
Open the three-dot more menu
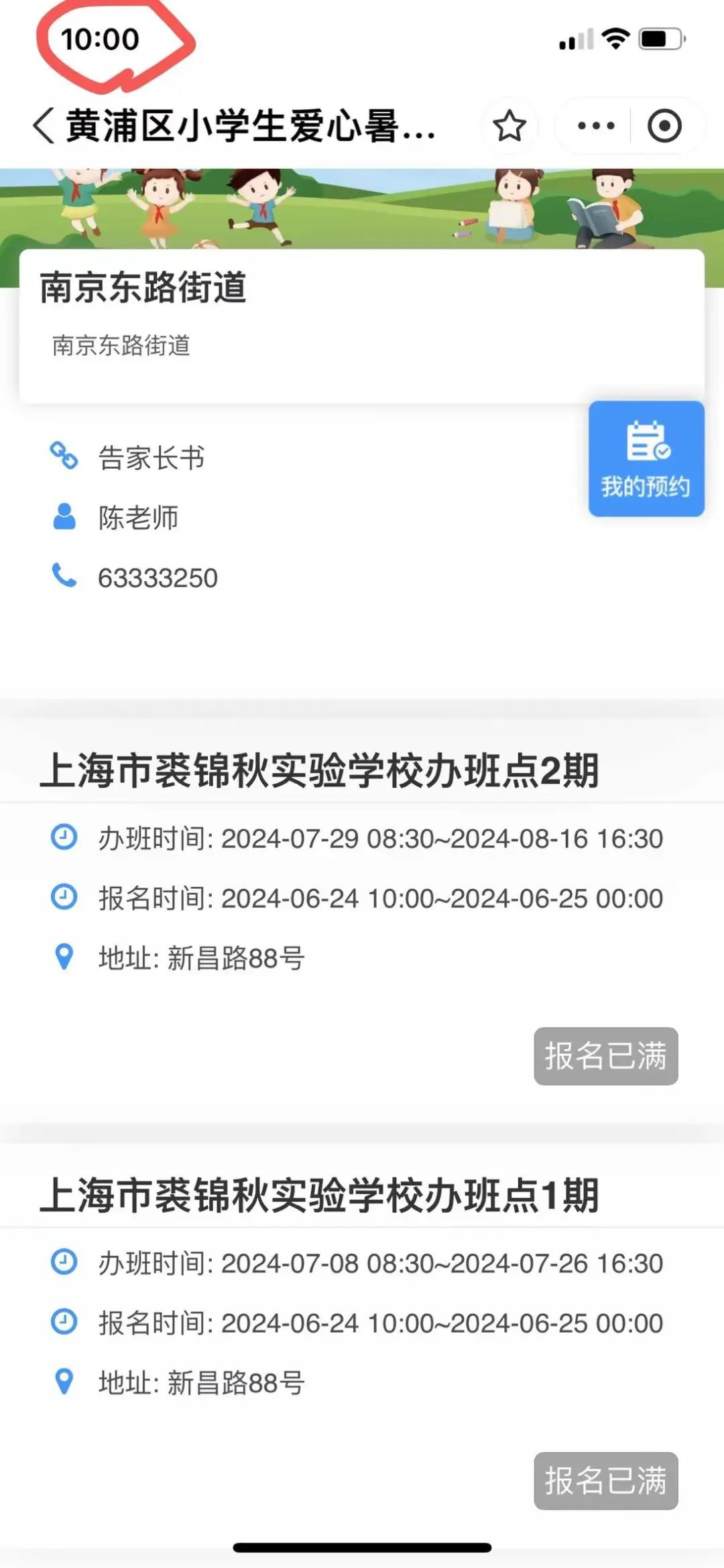595,126
